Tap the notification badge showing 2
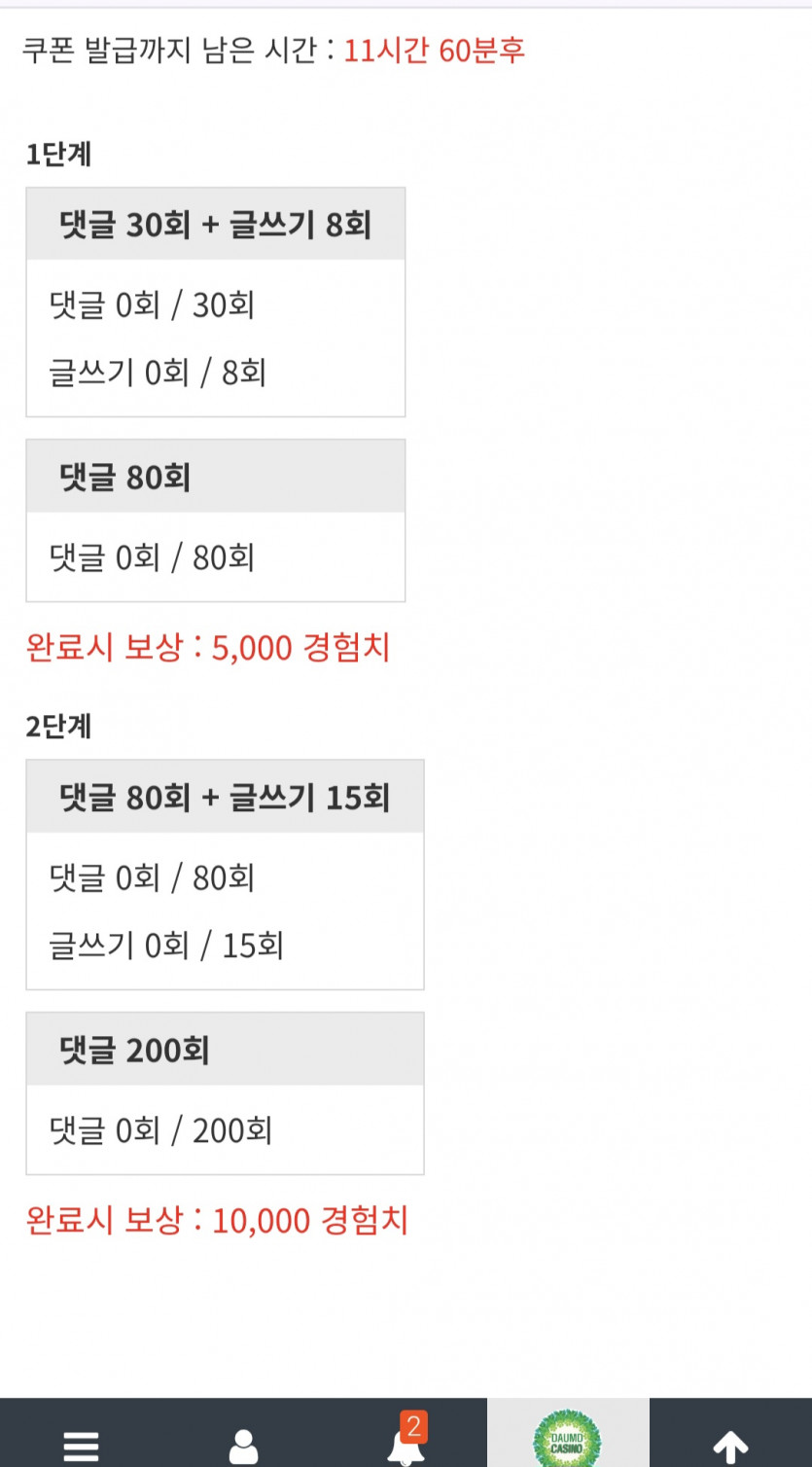Image resolution: width=812 pixels, height=1467 pixels. [x=416, y=1427]
